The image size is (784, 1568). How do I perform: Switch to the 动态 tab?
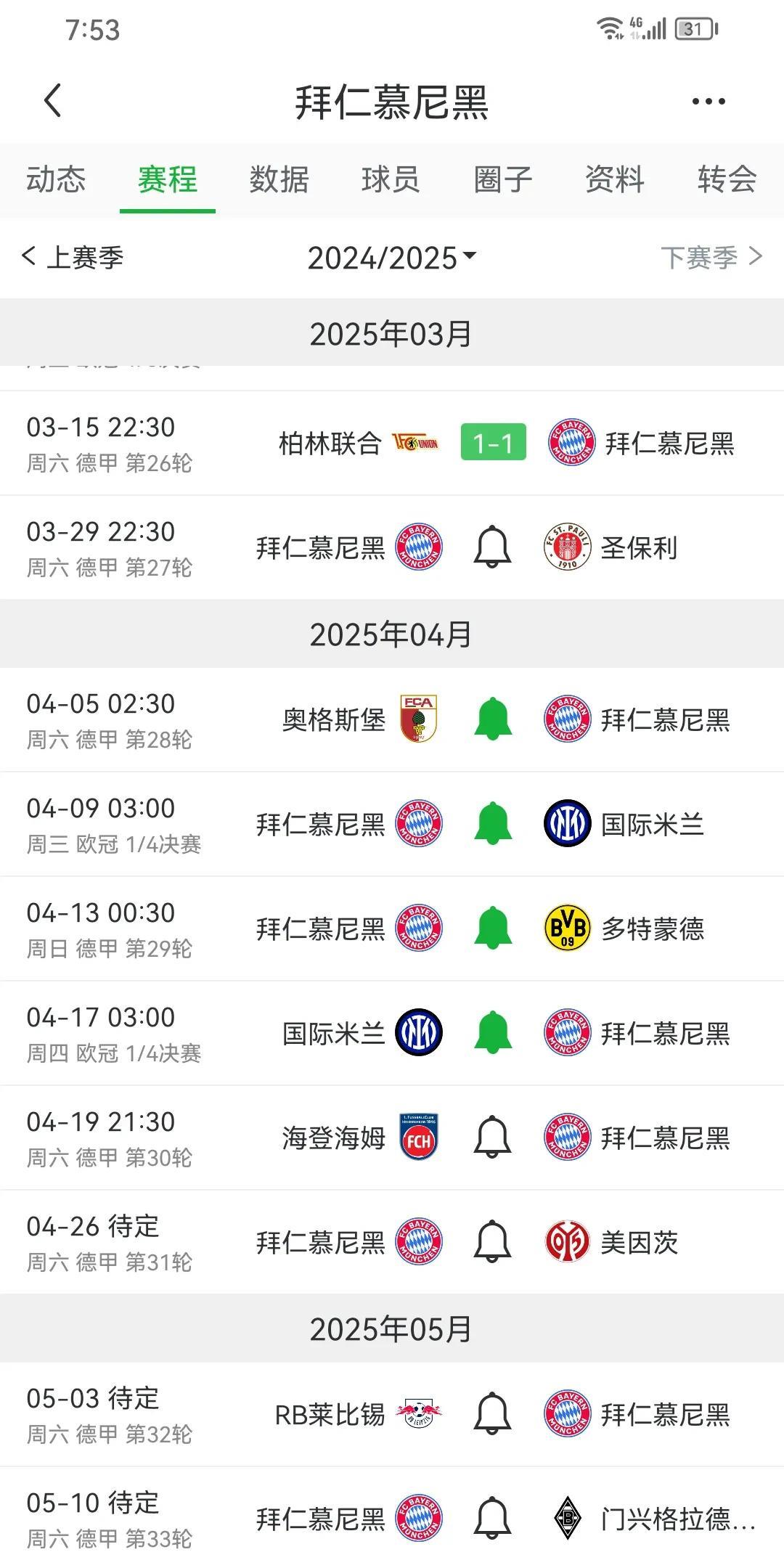tap(56, 179)
